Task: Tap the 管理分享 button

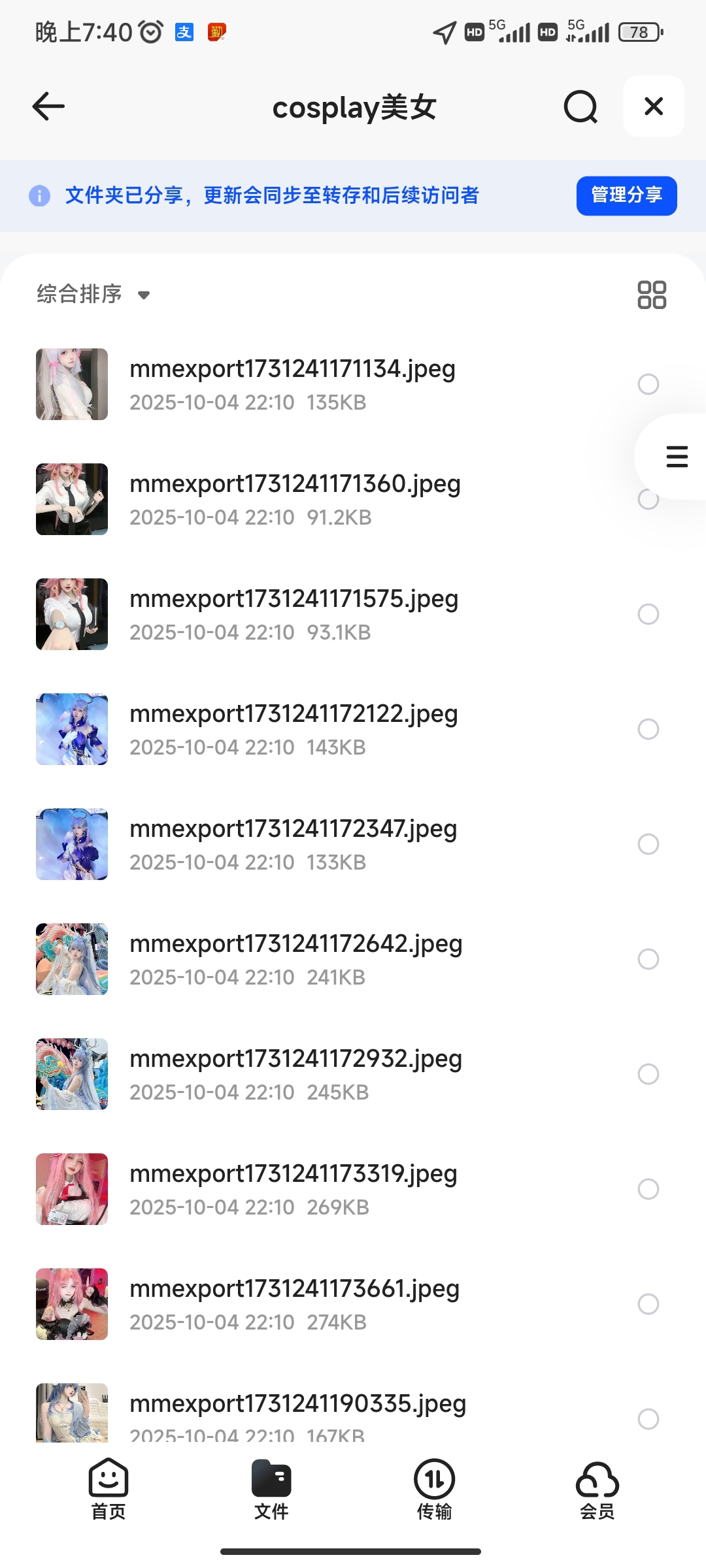Action: [626, 195]
